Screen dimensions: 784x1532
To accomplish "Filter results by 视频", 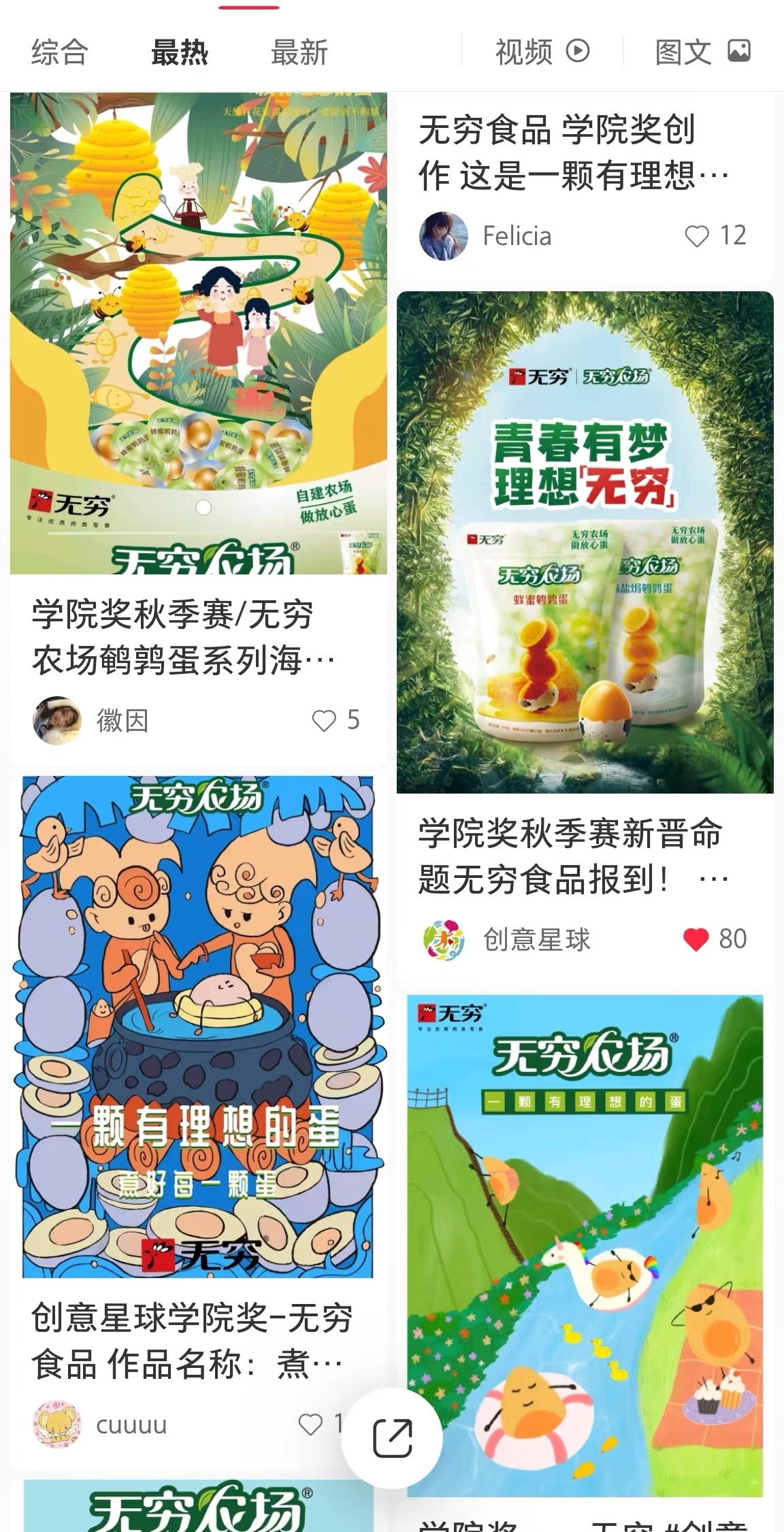I will coord(542,52).
